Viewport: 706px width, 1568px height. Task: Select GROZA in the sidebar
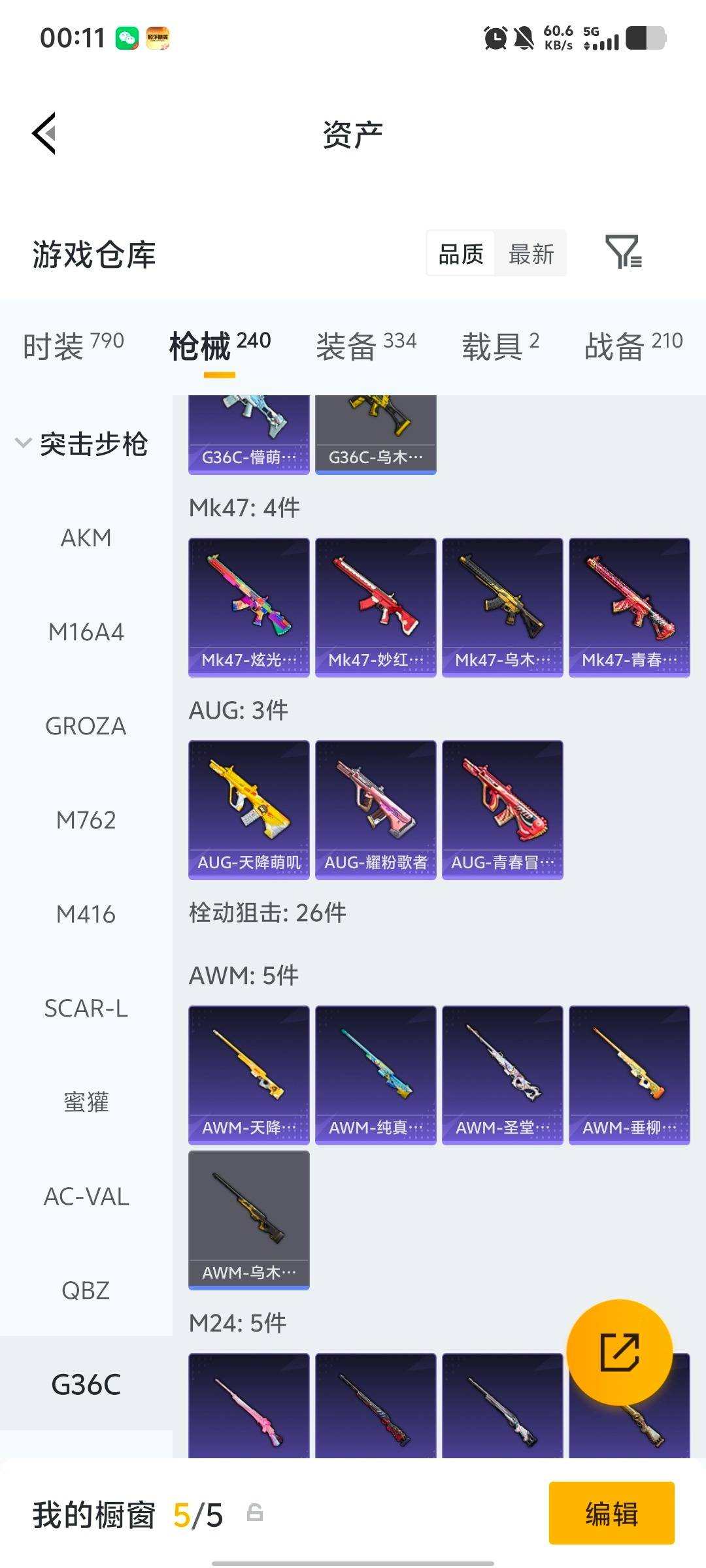[x=86, y=727]
